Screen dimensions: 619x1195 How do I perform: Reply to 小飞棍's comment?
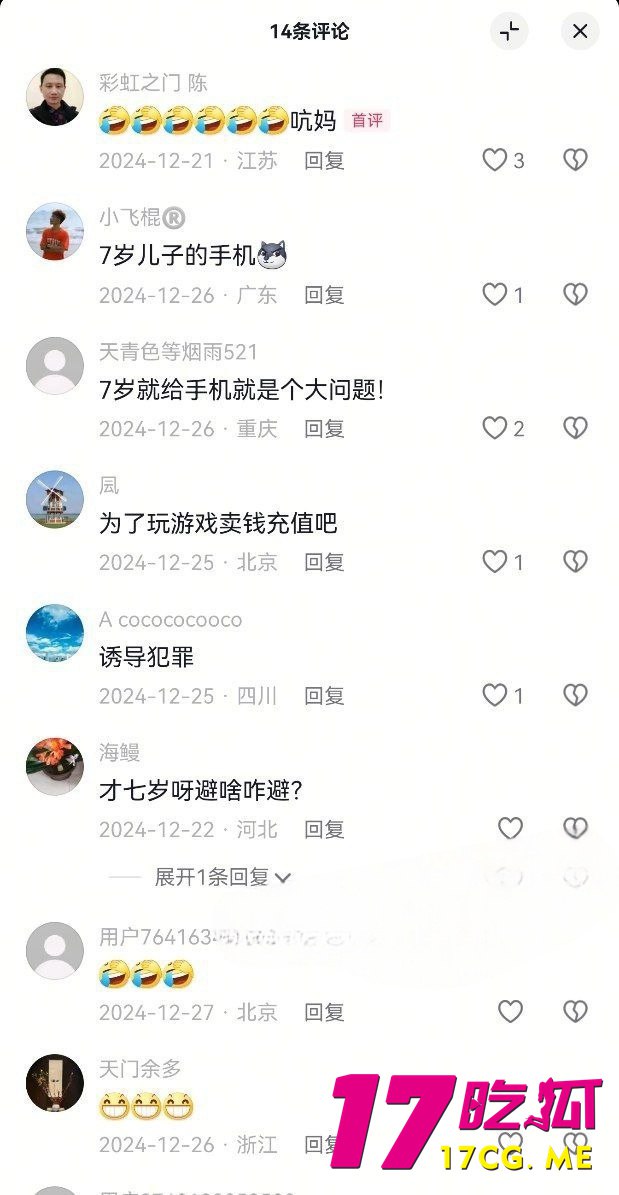(x=324, y=295)
